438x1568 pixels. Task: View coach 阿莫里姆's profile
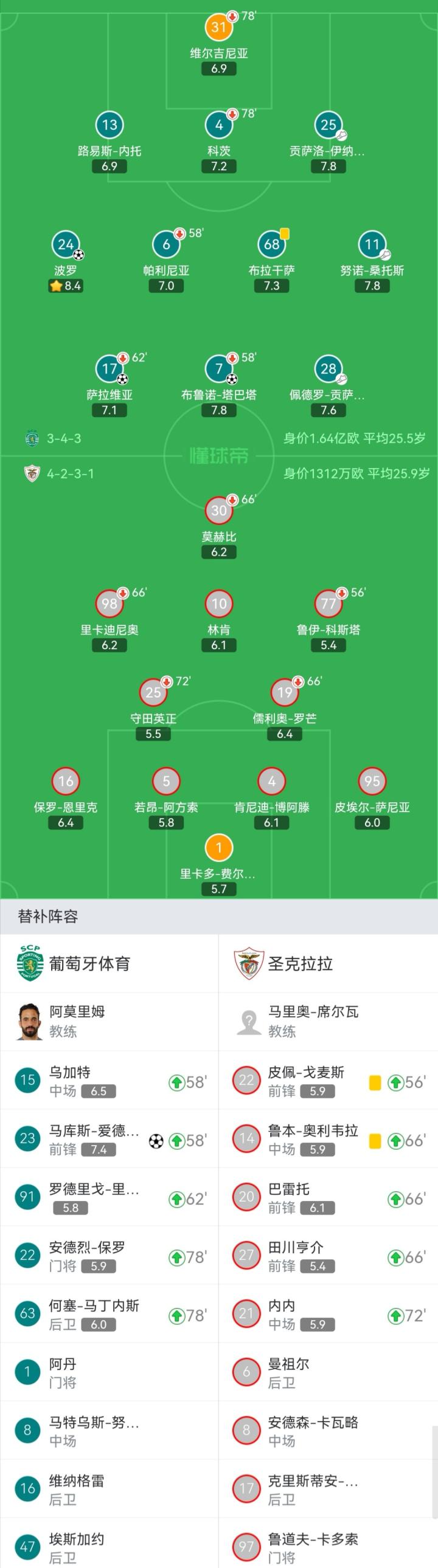[x=77, y=1021]
